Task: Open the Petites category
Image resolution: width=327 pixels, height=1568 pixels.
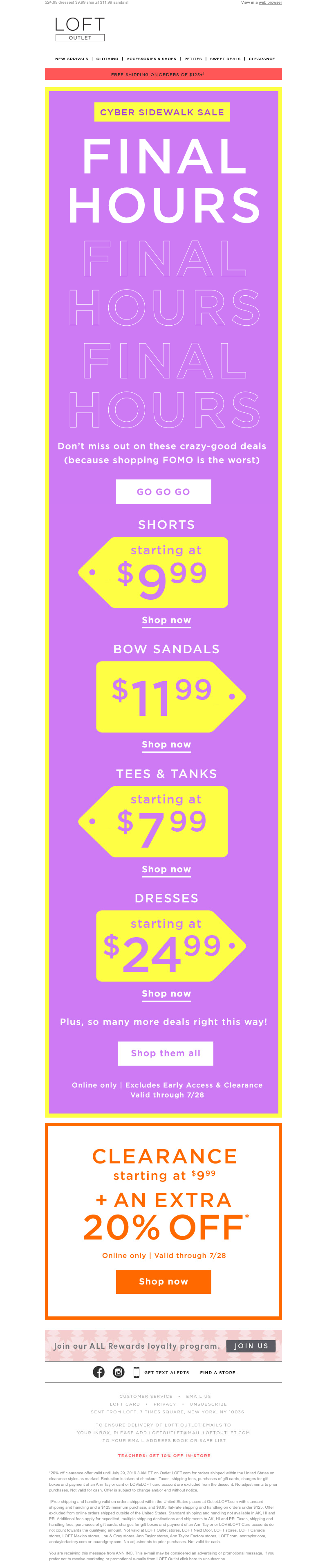Action: (x=193, y=59)
